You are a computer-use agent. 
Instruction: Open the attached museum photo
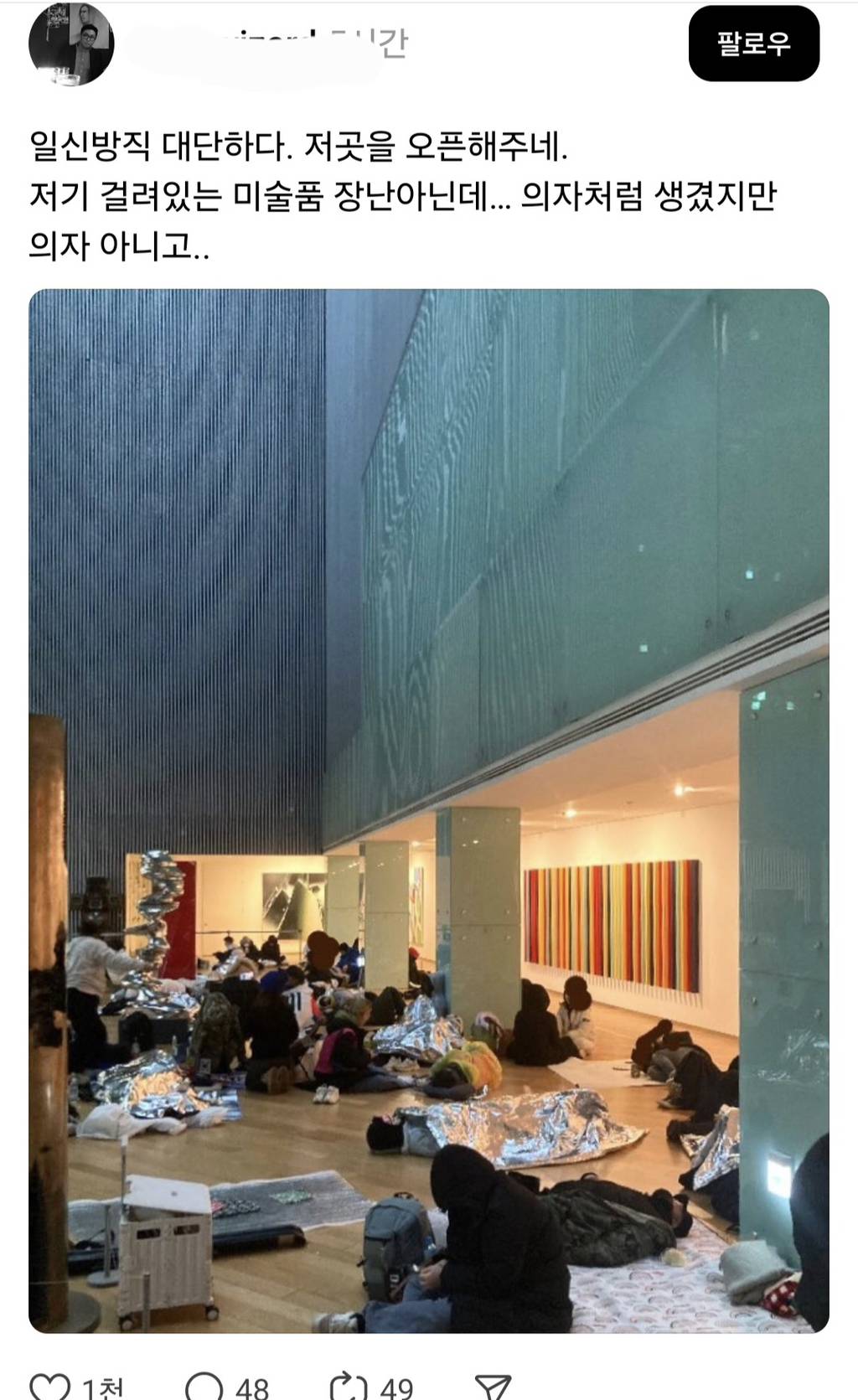(429, 810)
